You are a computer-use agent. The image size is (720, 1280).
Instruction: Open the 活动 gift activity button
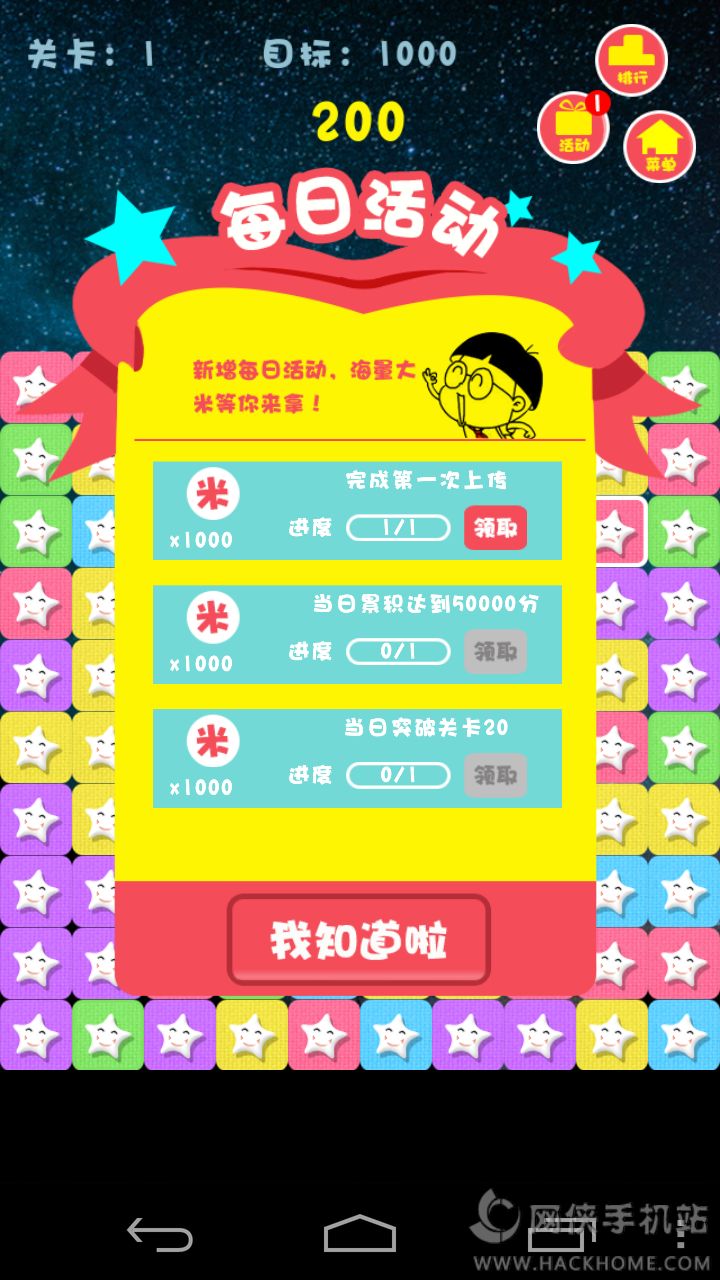coord(573,127)
